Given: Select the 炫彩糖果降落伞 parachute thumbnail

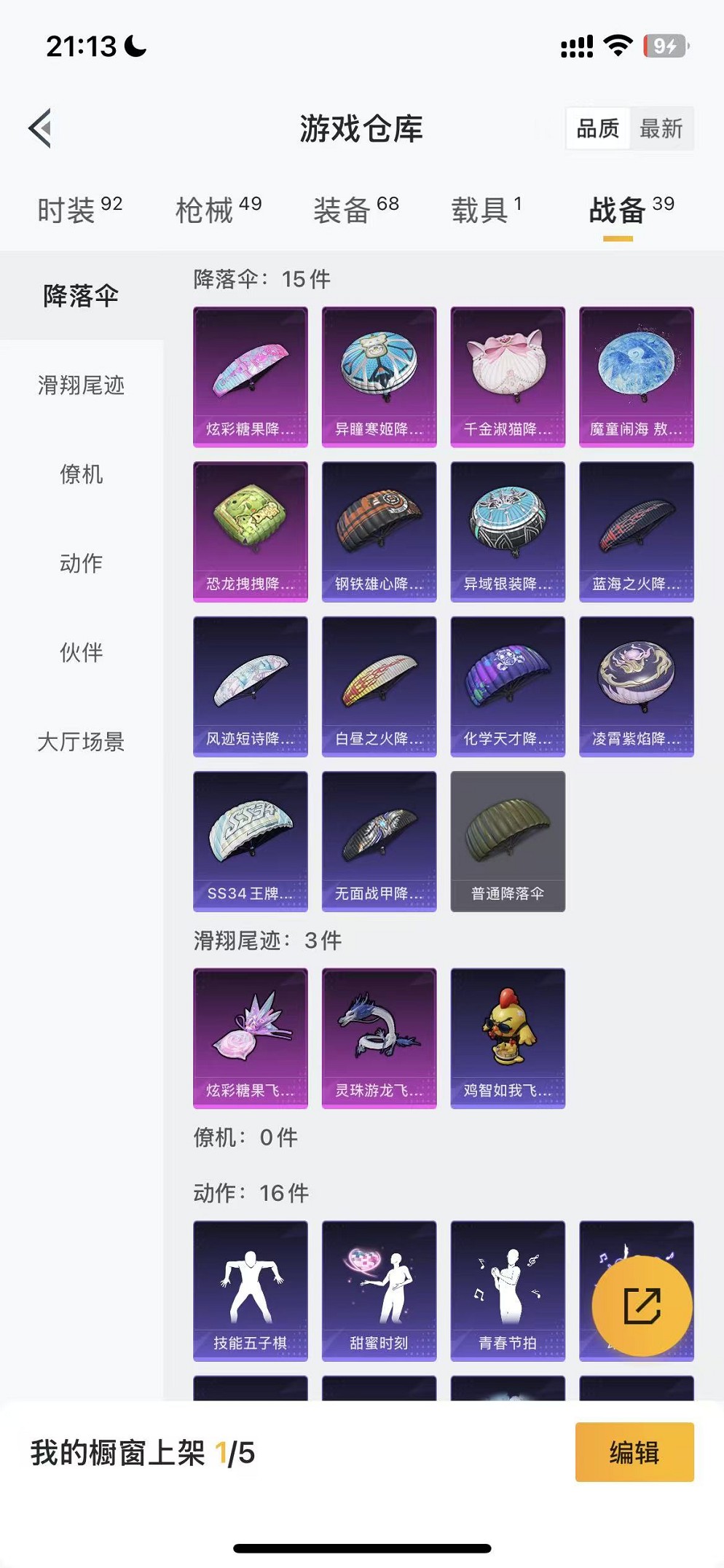Looking at the screenshot, I should 250,375.
